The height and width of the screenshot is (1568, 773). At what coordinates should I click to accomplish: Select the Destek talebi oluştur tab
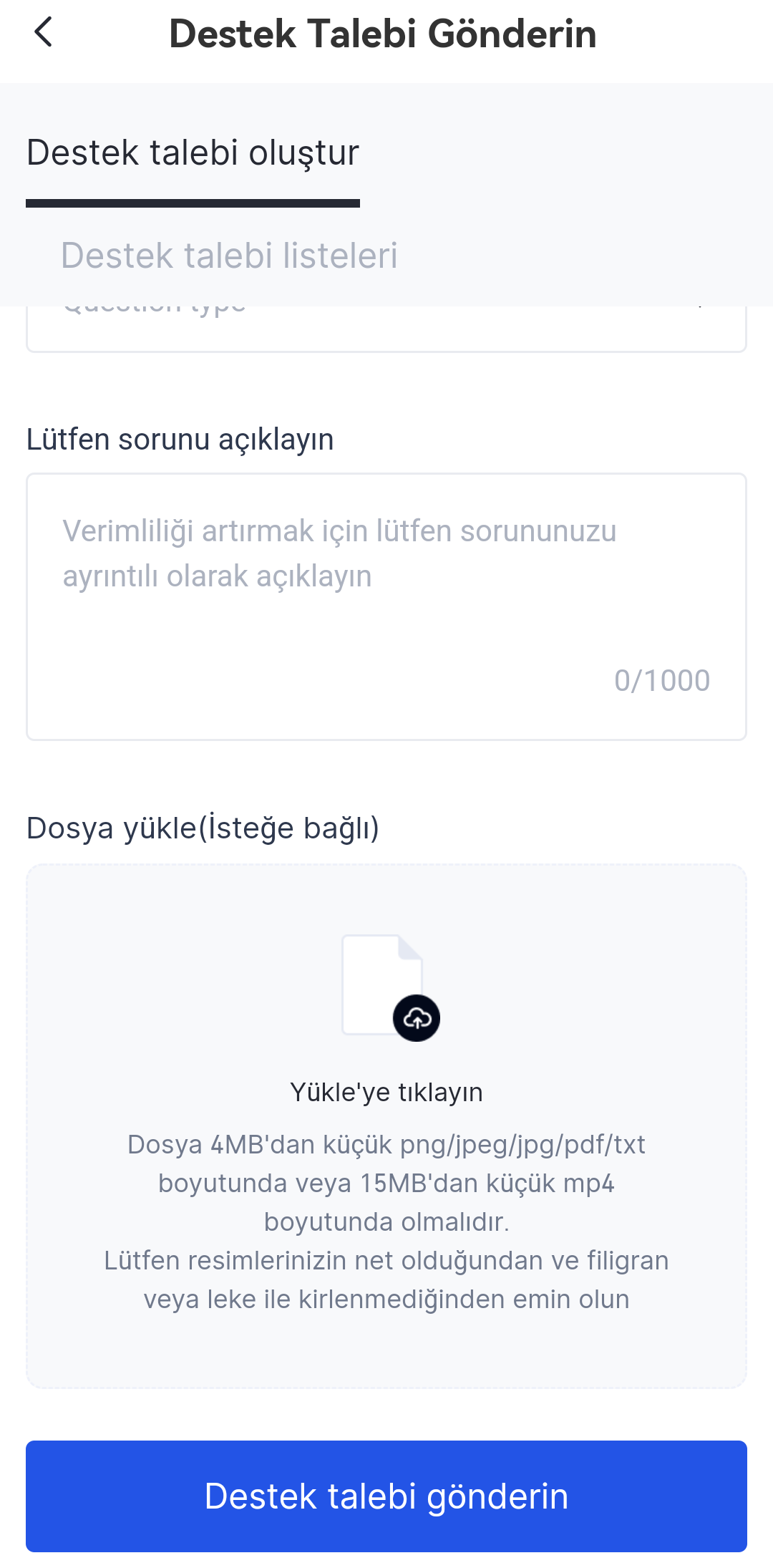[x=193, y=153]
